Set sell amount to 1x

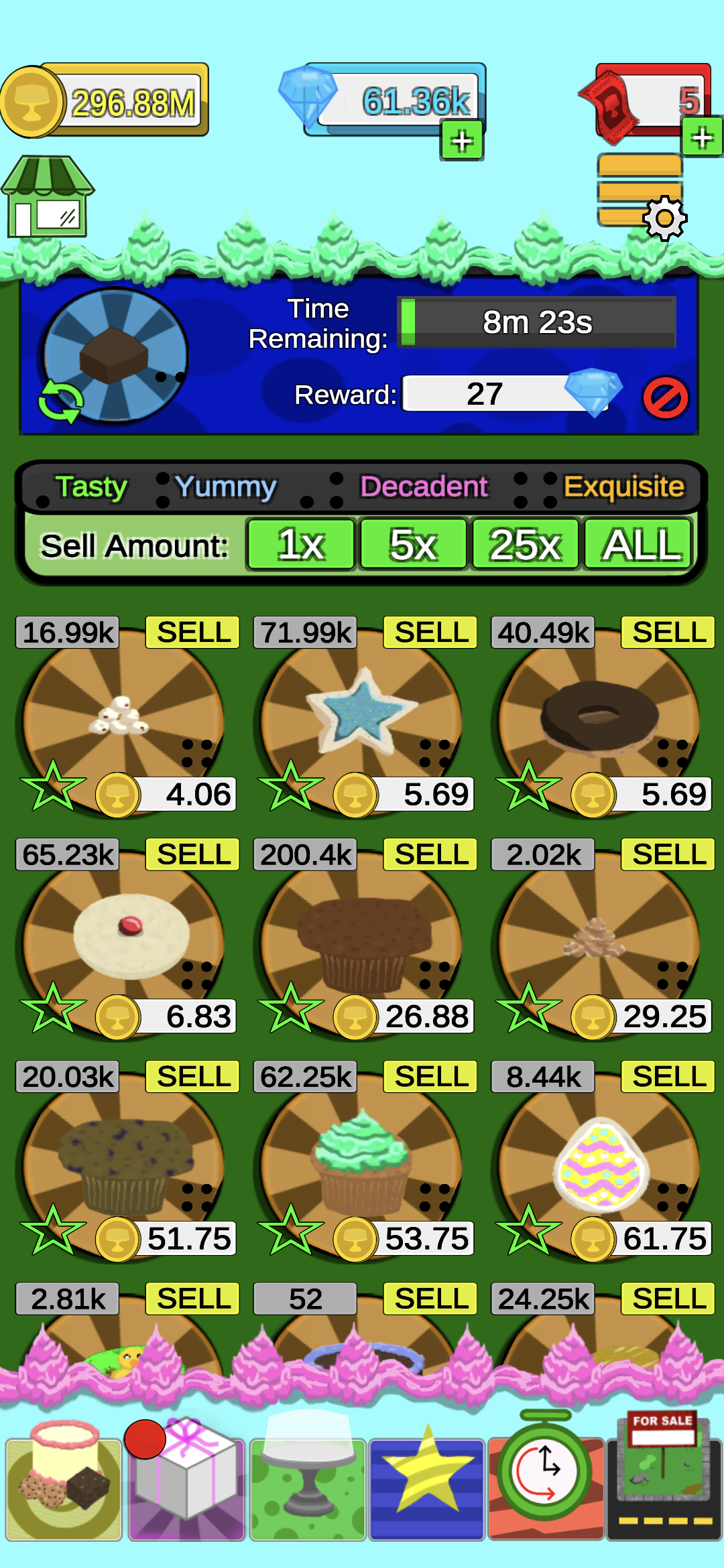(301, 545)
